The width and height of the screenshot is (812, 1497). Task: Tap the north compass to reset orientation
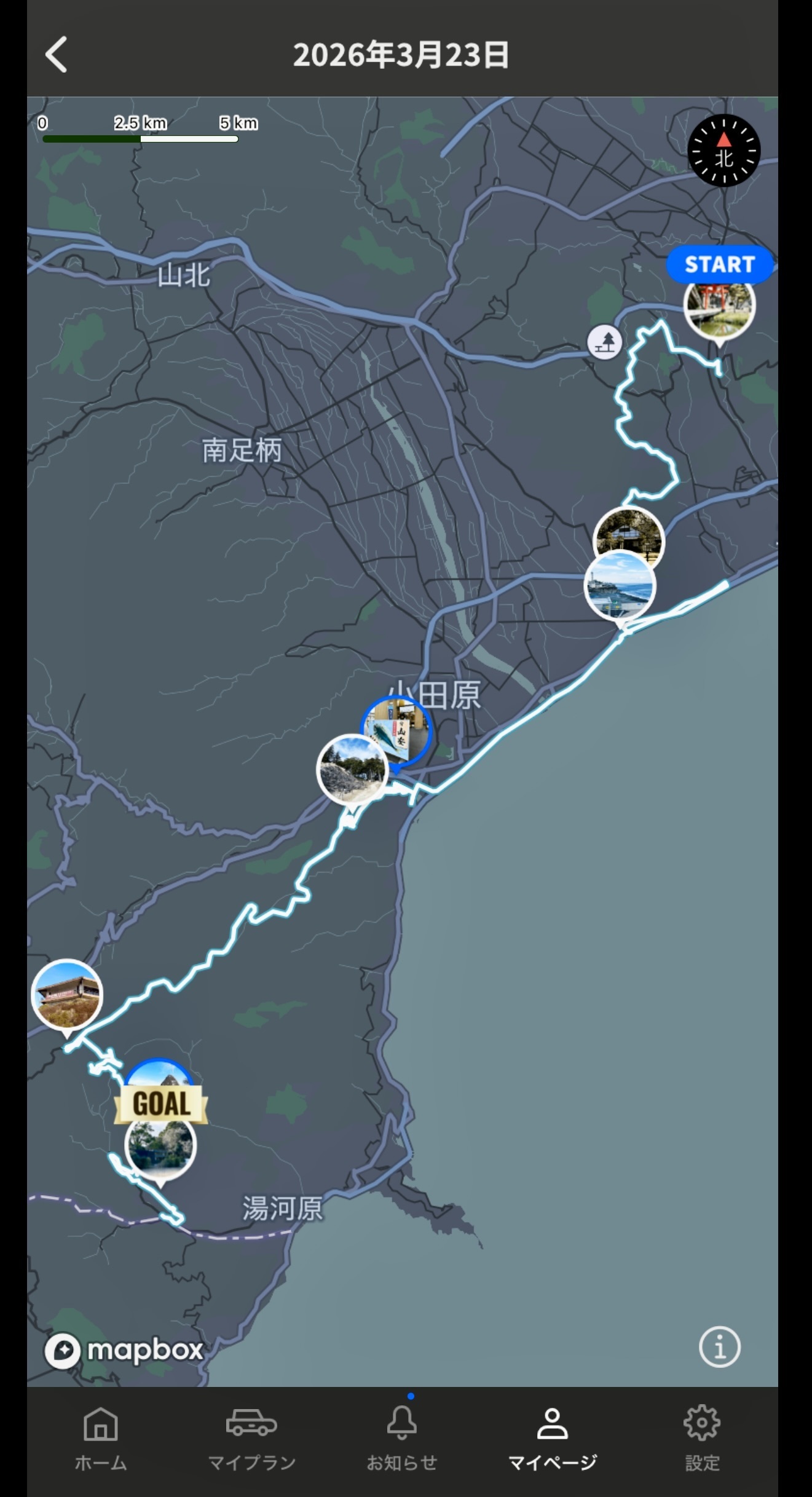(723, 151)
